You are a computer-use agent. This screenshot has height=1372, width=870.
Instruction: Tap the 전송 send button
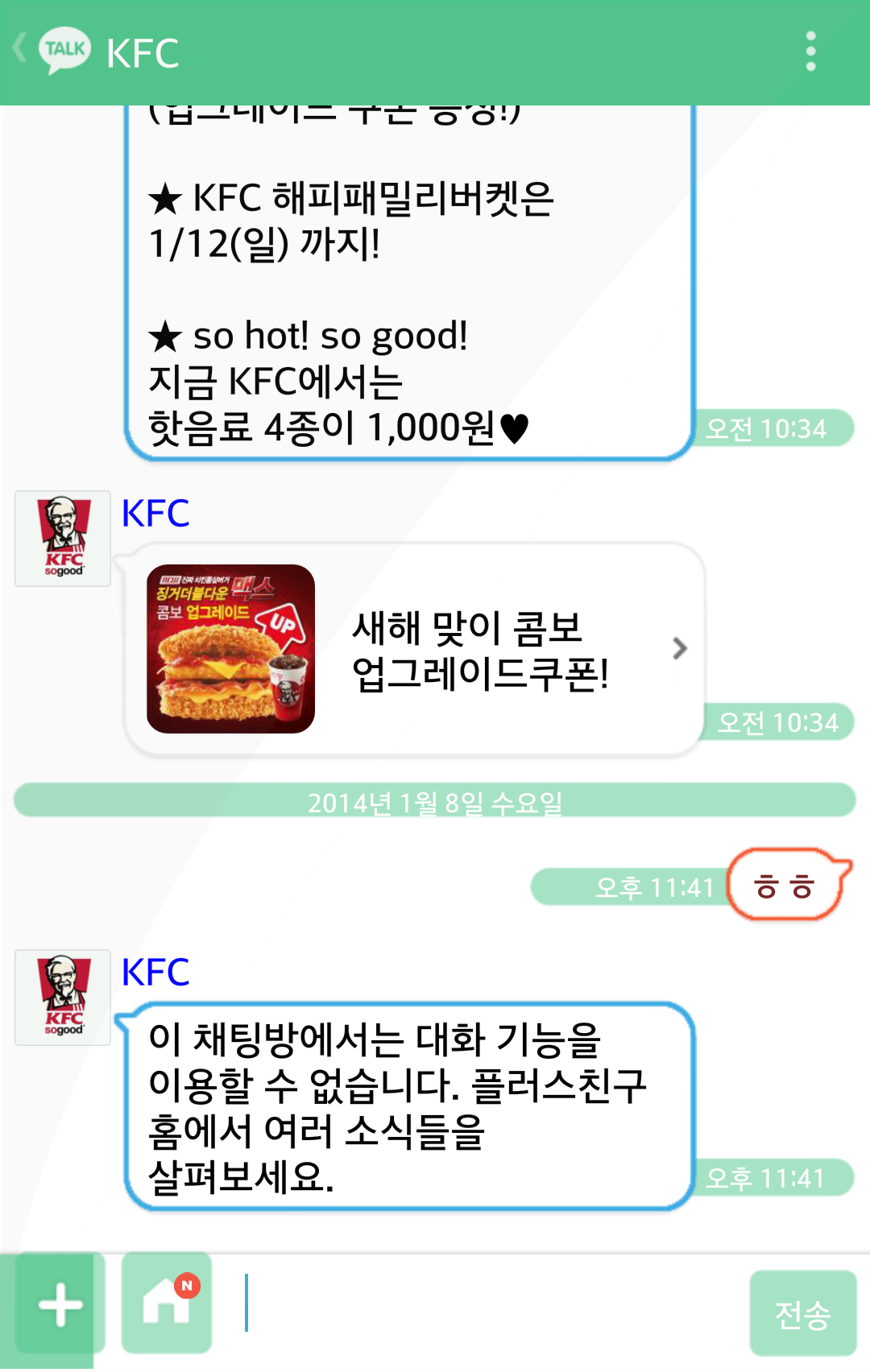(x=802, y=1314)
